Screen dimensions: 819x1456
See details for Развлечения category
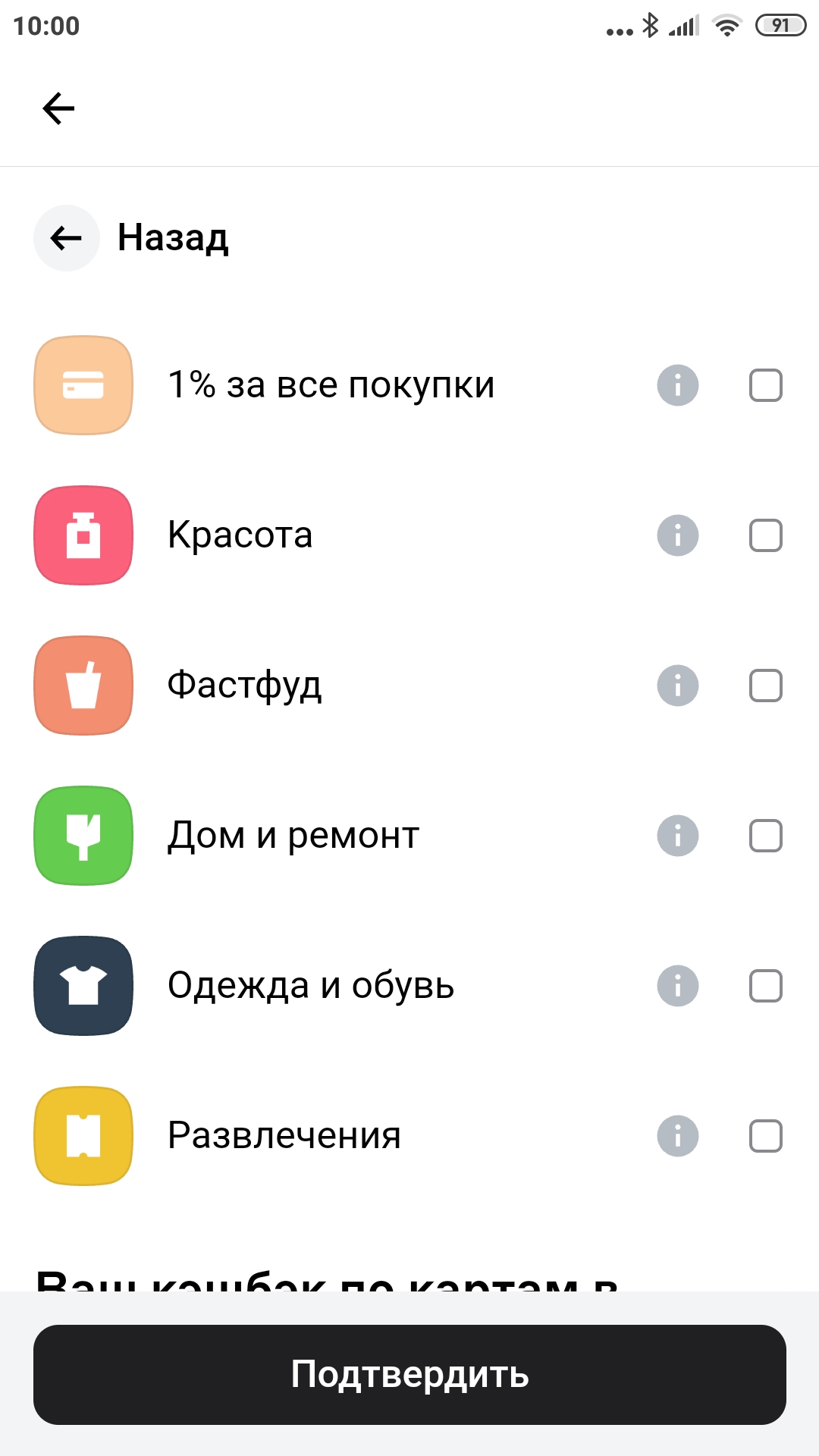pos(678,1136)
